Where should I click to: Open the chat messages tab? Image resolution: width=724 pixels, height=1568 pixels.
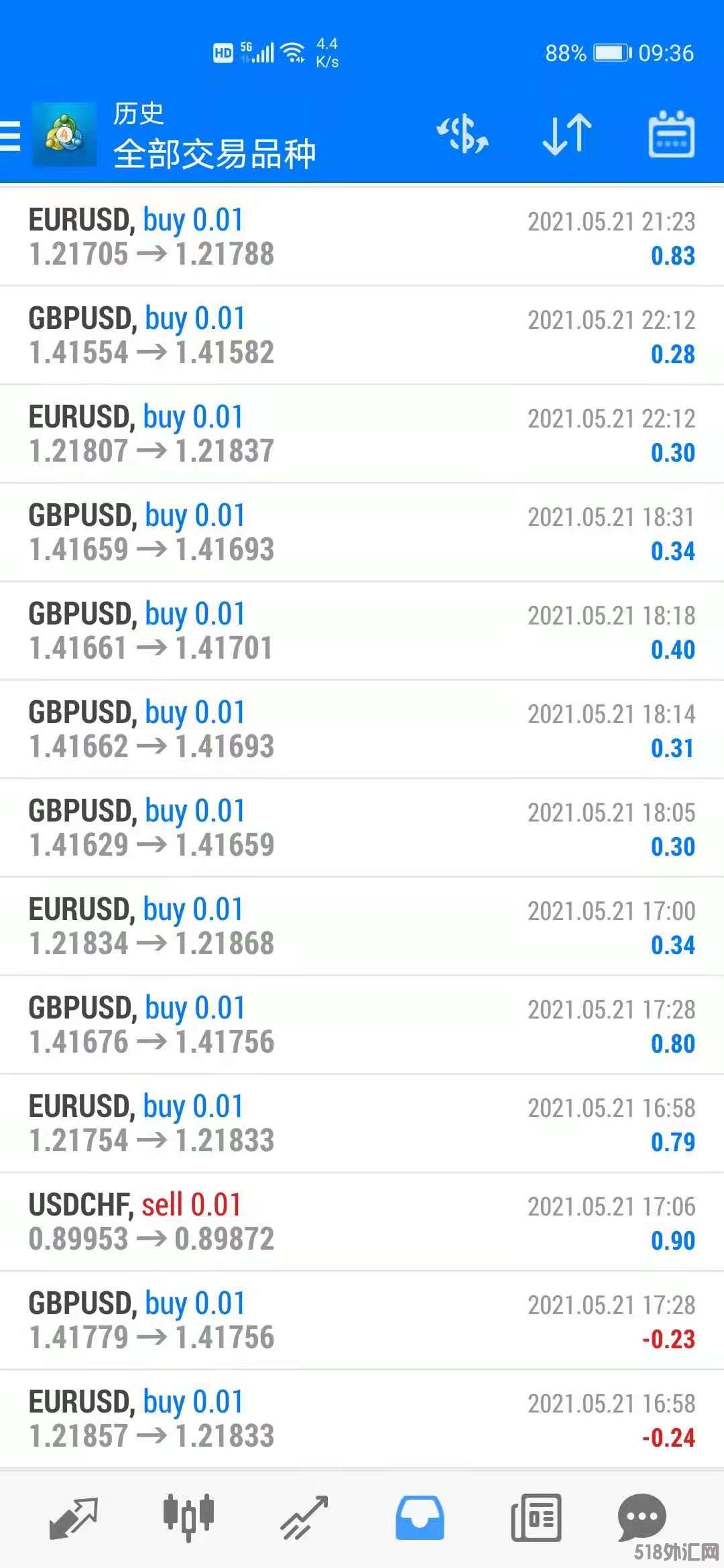tap(642, 1518)
